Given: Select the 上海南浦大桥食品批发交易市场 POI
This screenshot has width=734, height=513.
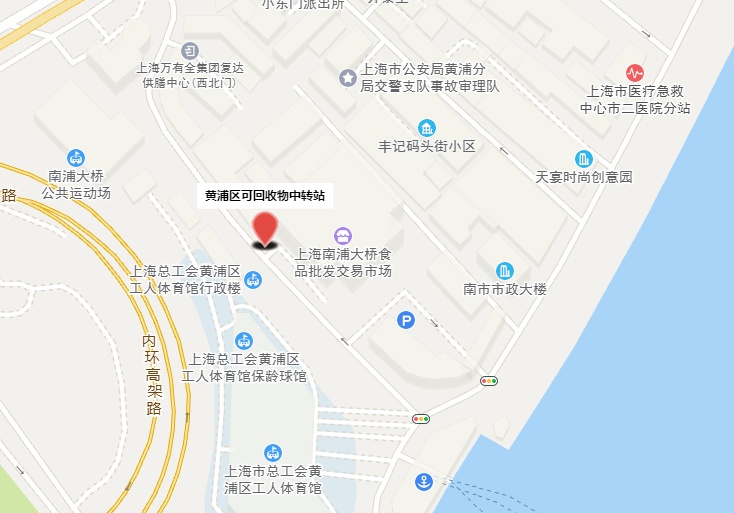Looking at the screenshot, I should pyautogui.click(x=343, y=236).
